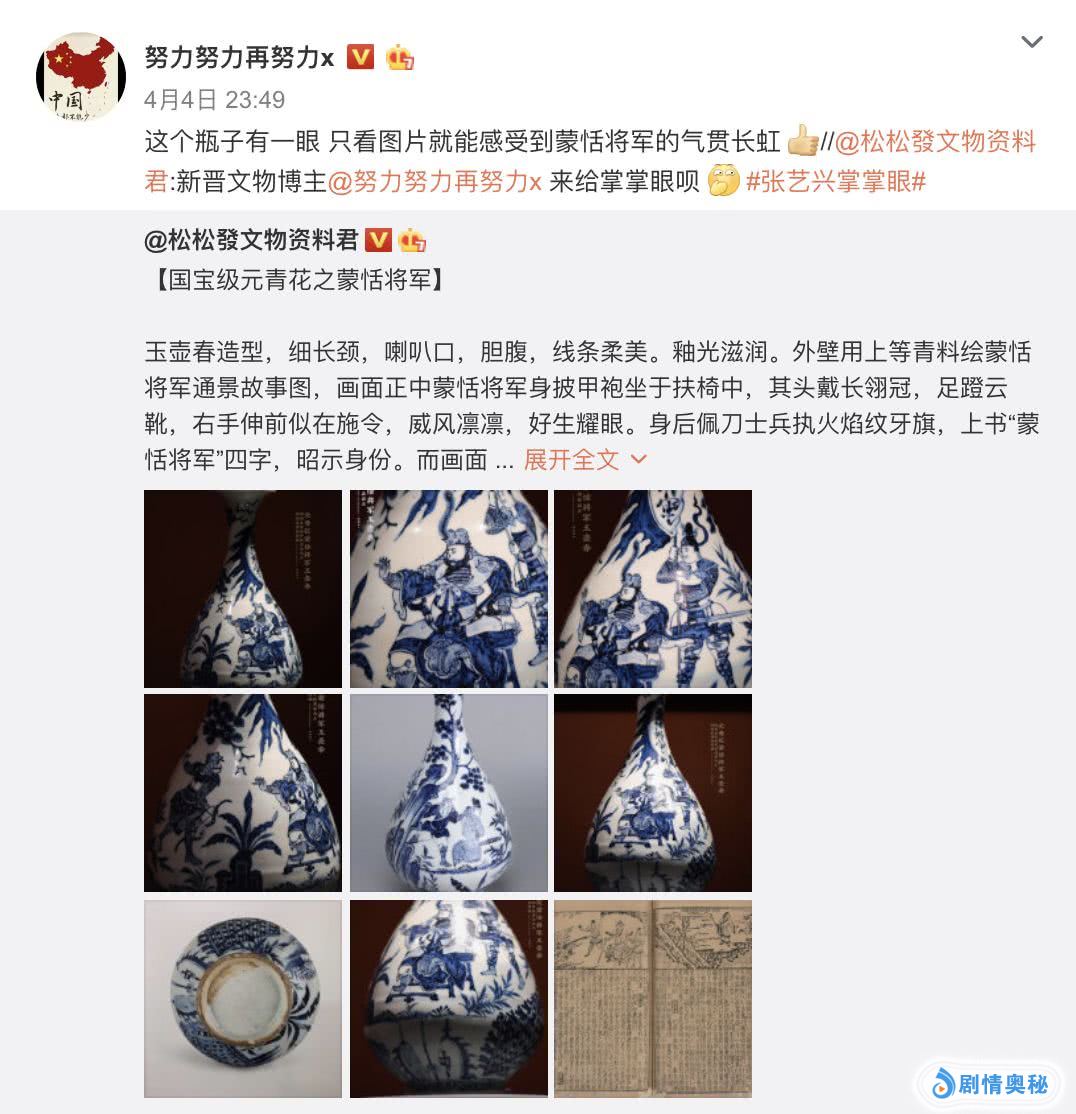View first vase photo in the grid
Image resolution: width=1076 pixels, height=1114 pixels.
(243, 588)
